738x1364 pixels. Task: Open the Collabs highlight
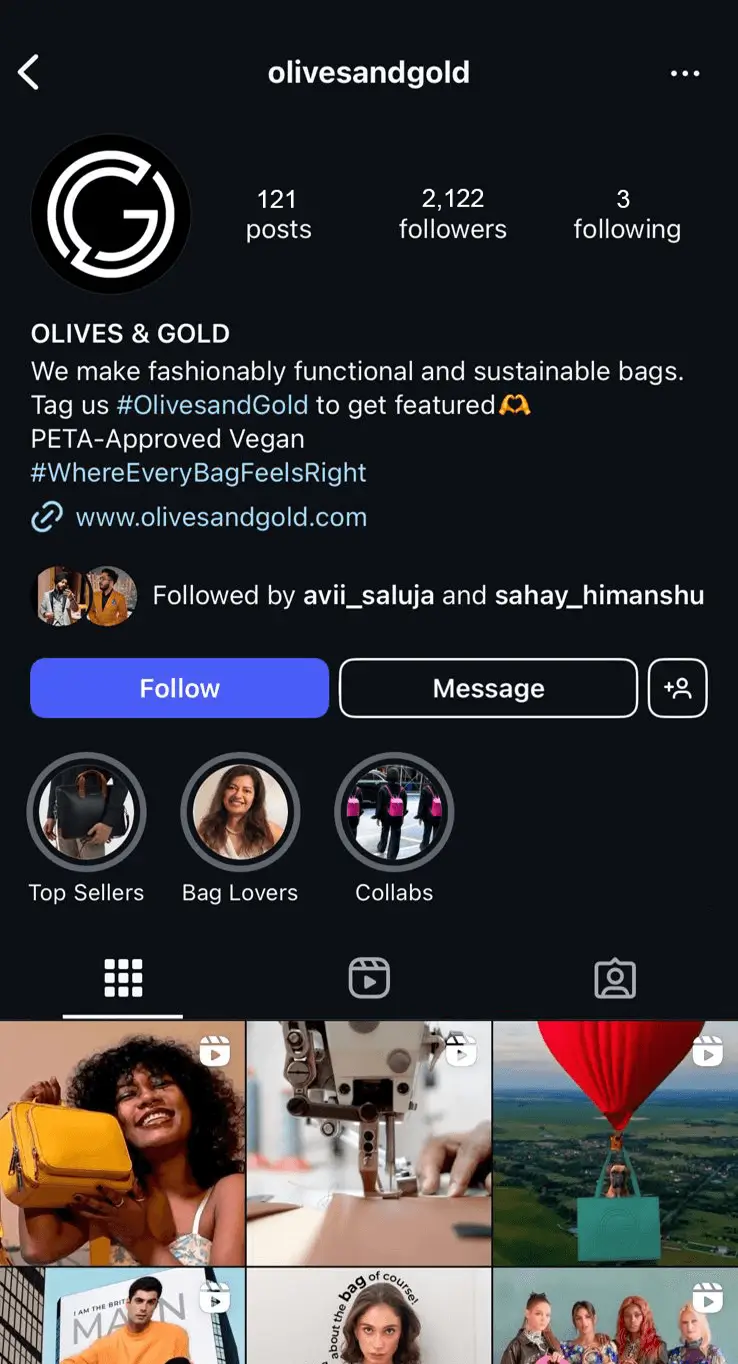coord(394,813)
